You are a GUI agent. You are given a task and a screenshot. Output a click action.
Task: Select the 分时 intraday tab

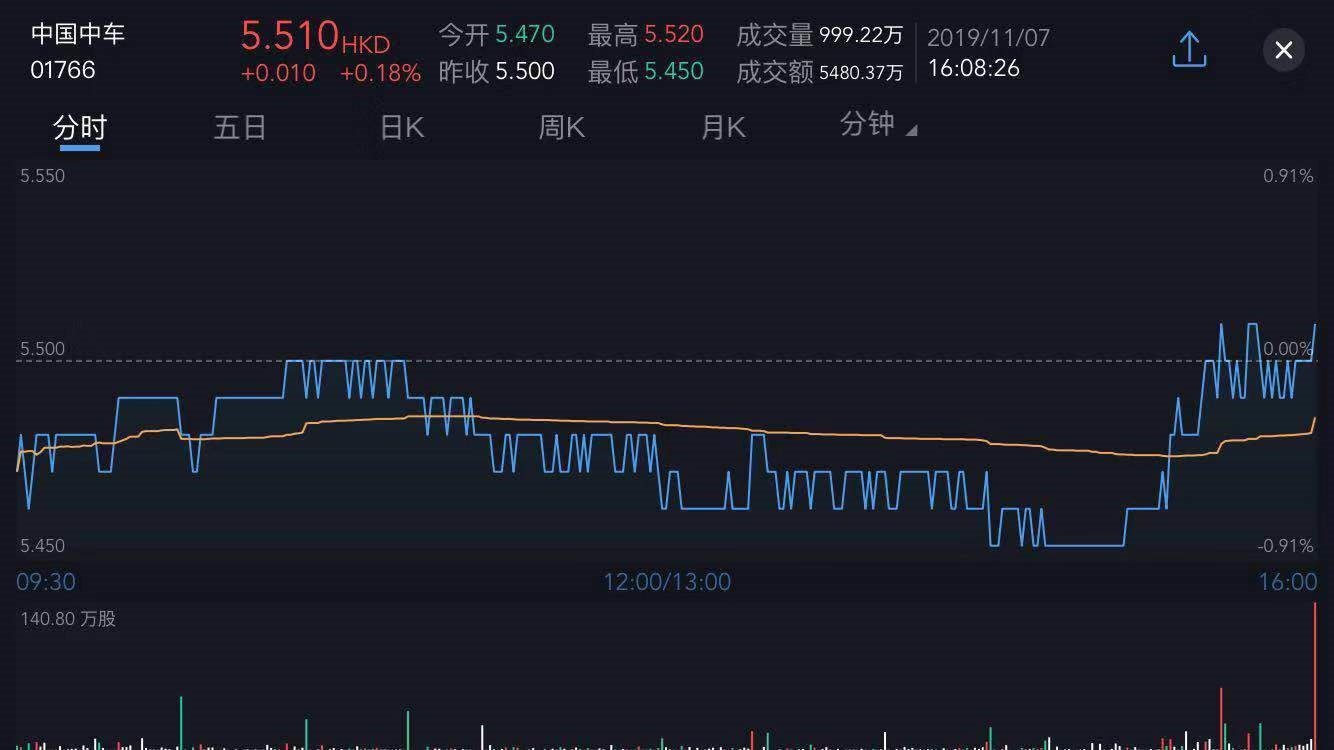[80, 128]
